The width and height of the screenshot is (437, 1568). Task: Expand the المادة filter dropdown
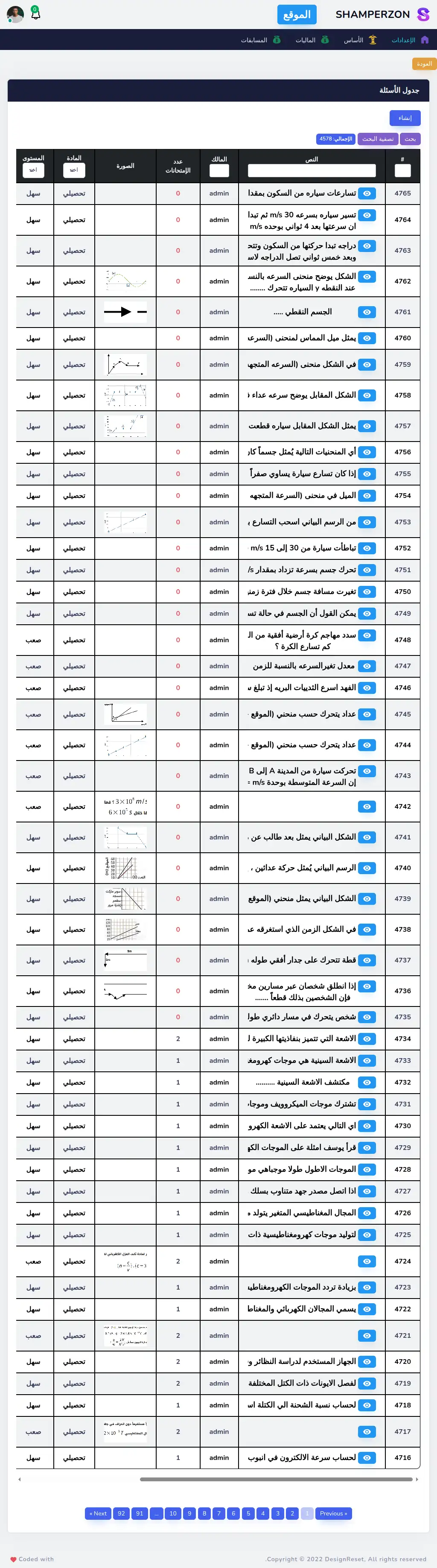tap(74, 170)
